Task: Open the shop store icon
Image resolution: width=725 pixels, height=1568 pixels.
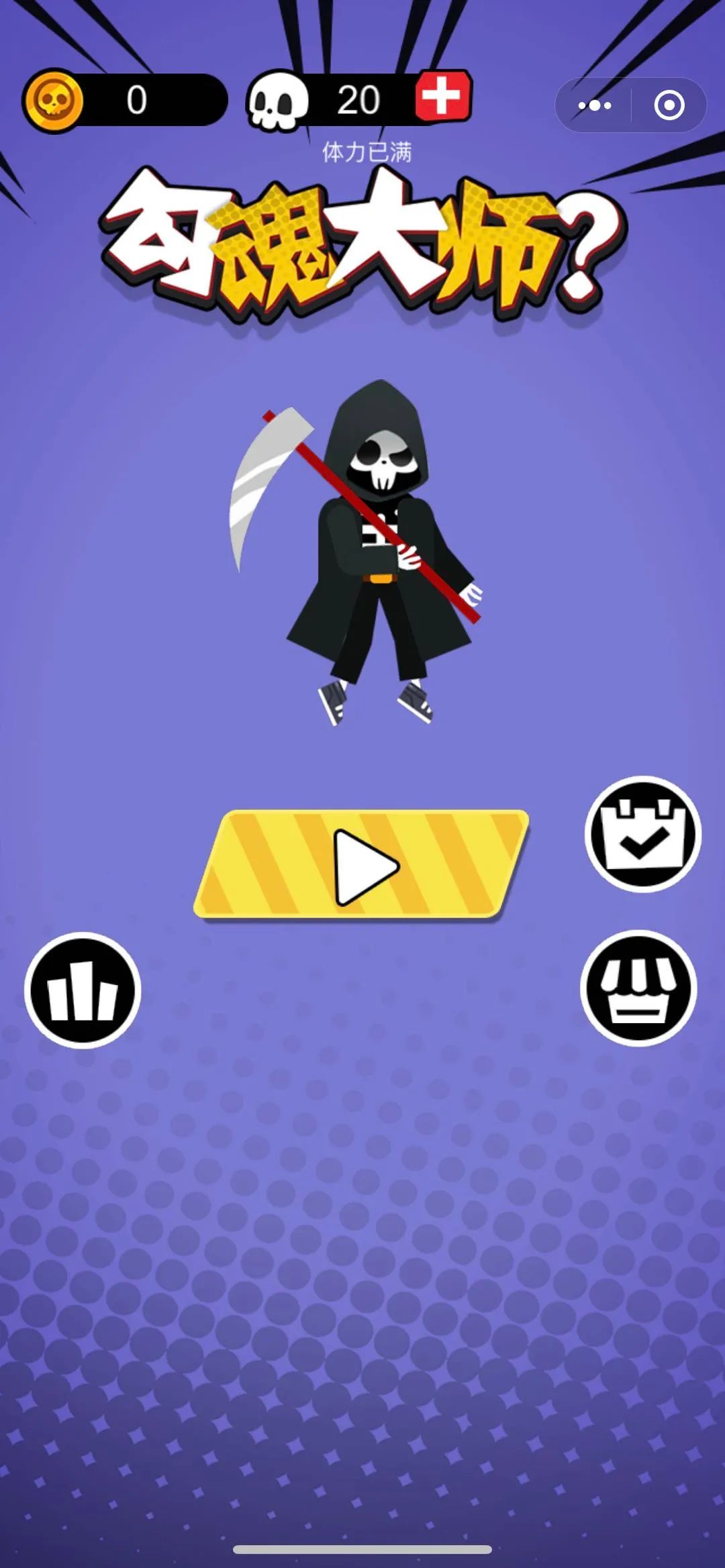Action: click(x=638, y=988)
